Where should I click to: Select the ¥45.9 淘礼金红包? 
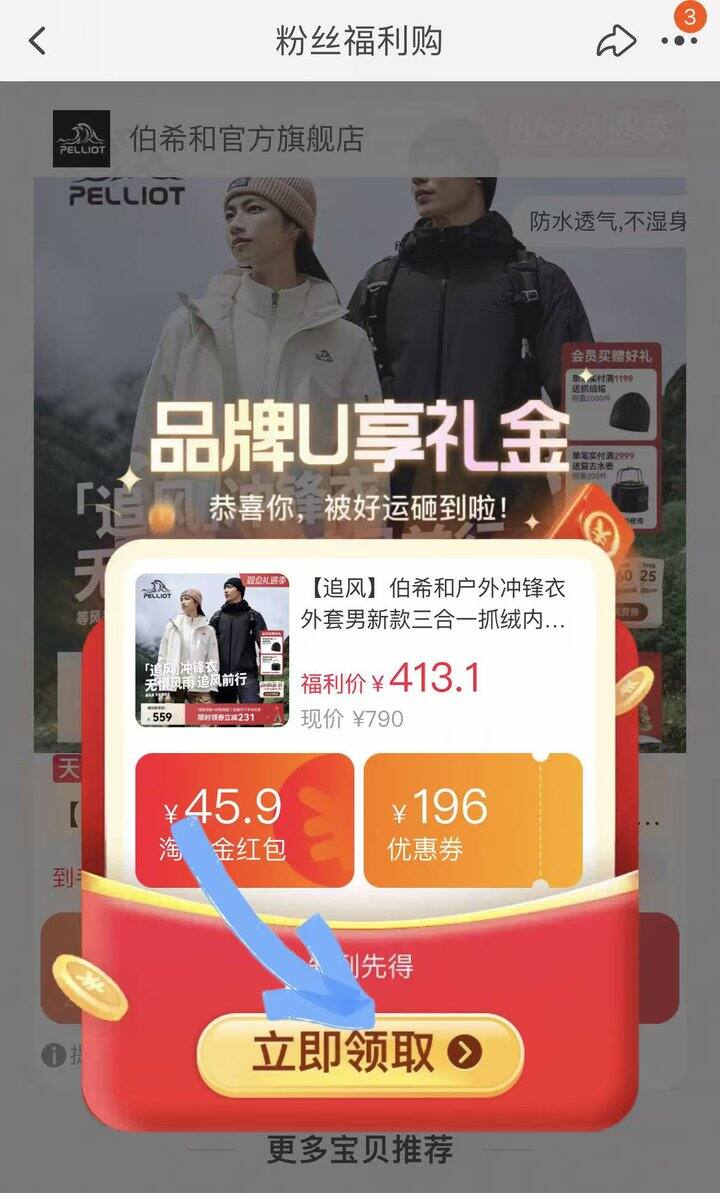[x=245, y=820]
